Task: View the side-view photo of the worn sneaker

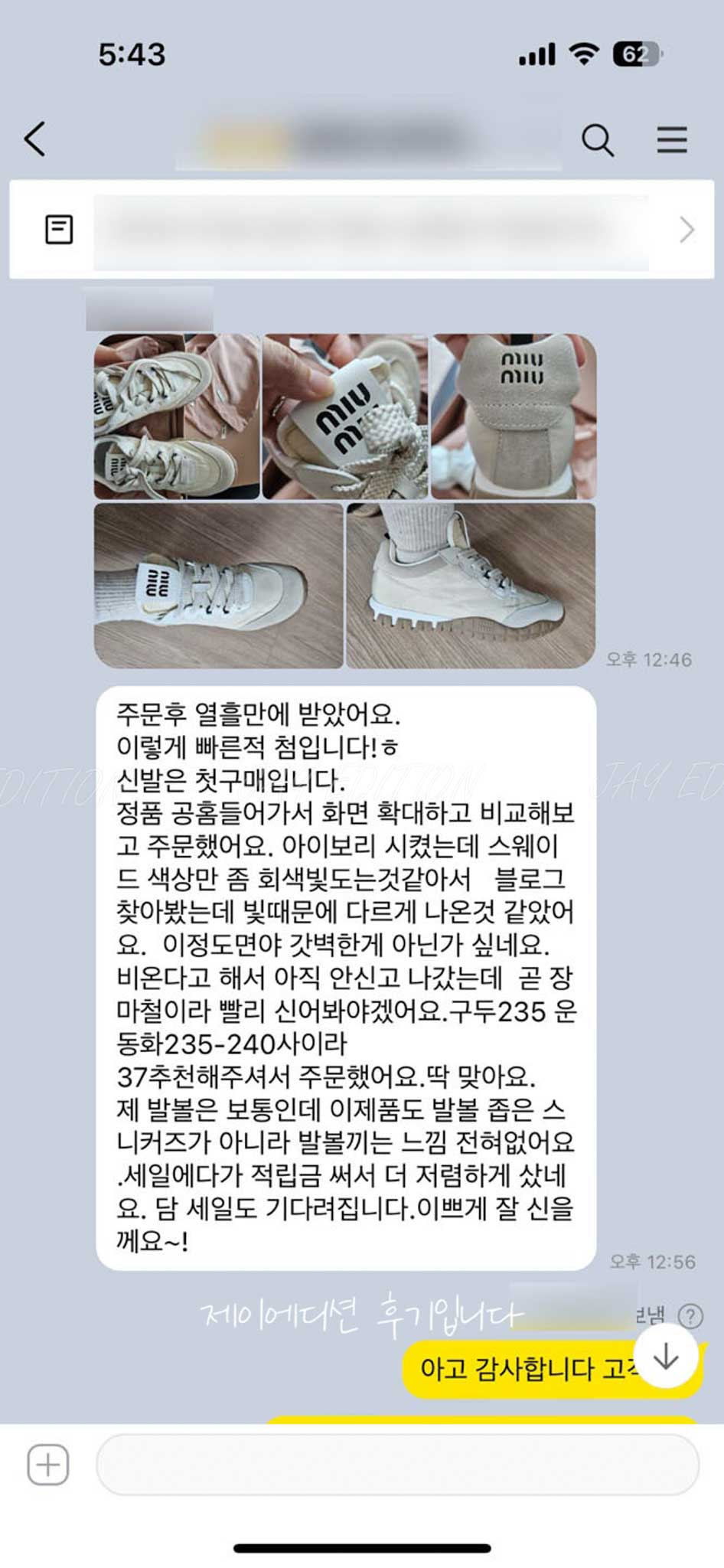Action: (470, 586)
